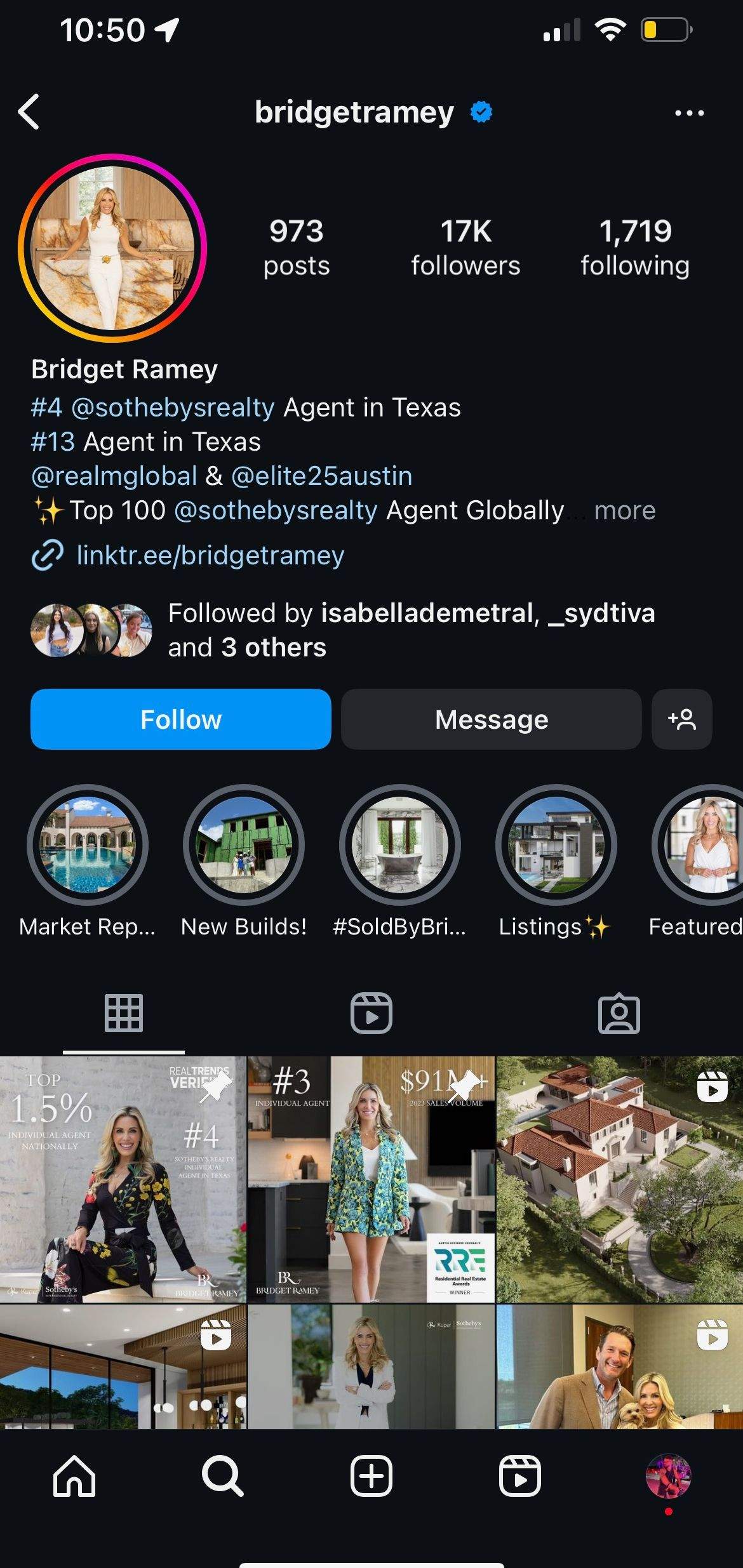Image resolution: width=743 pixels, height=1568 pixels.
Task: Switch to the Reels tab on profile
Action: [x=371, y=1013]
